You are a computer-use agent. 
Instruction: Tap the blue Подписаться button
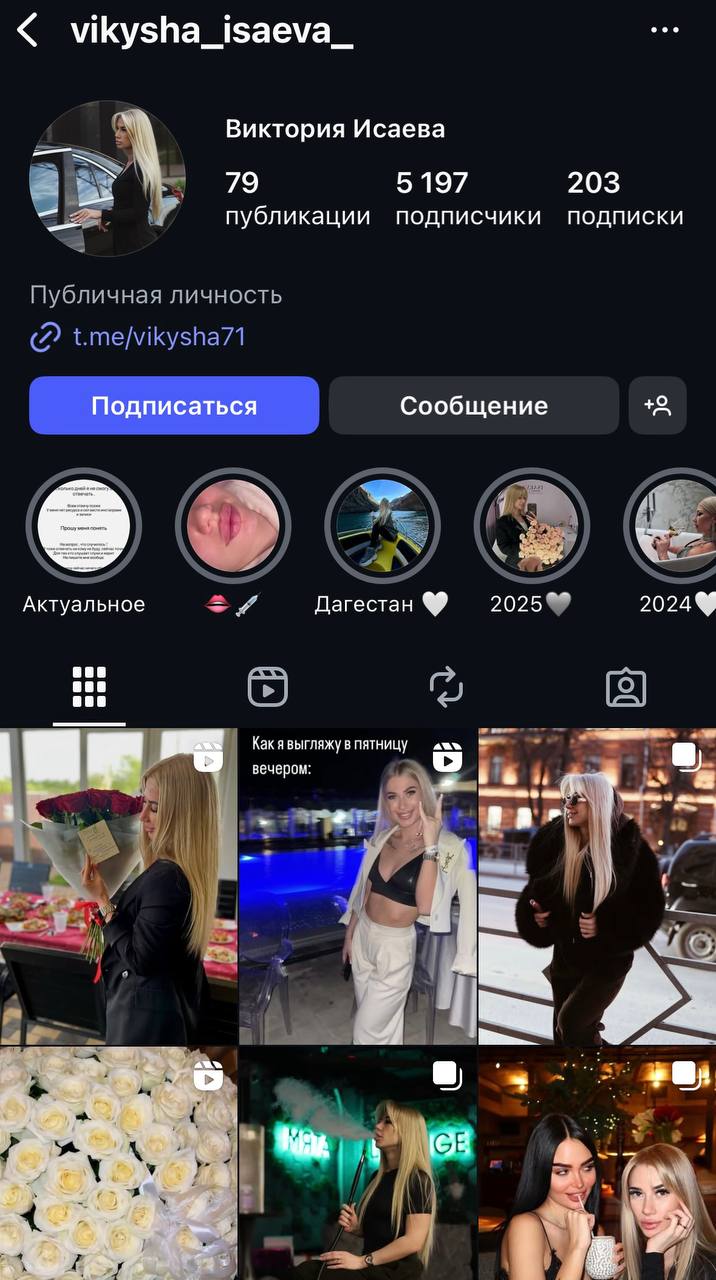coord(174,405)
